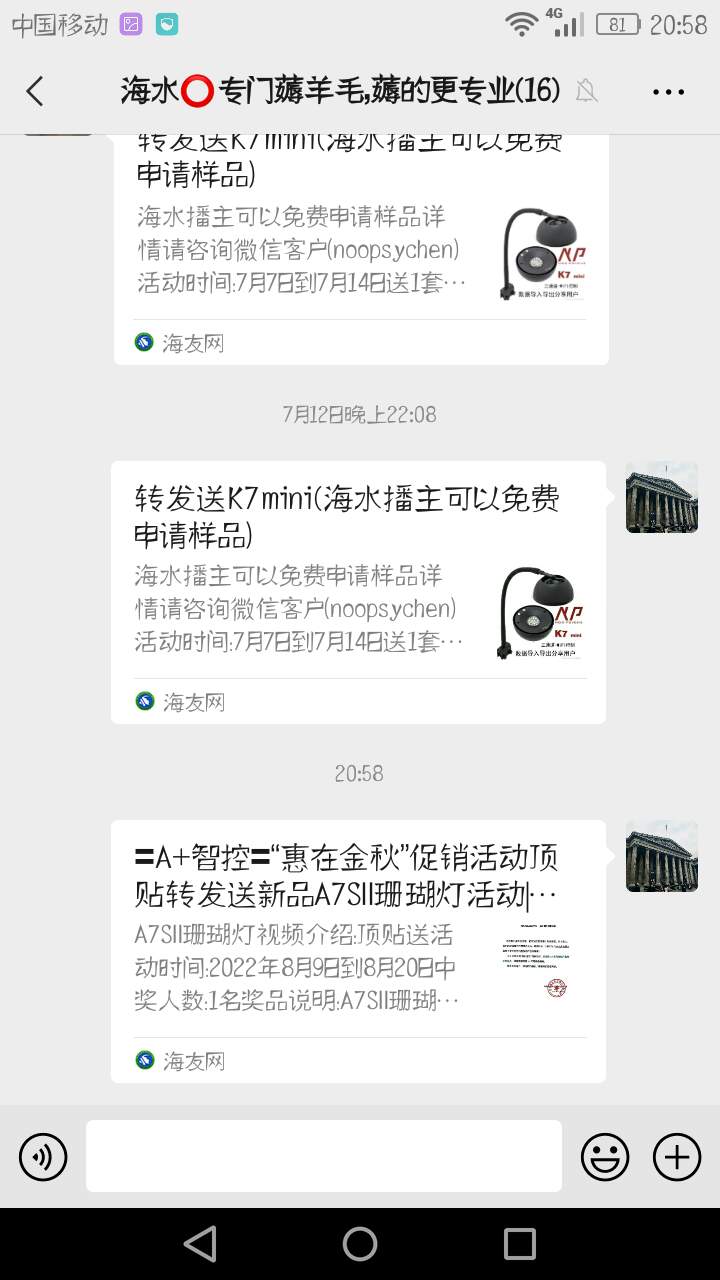Focus the message text field
Viewport: 720px width, 1280px height.
coord(323,1156)
